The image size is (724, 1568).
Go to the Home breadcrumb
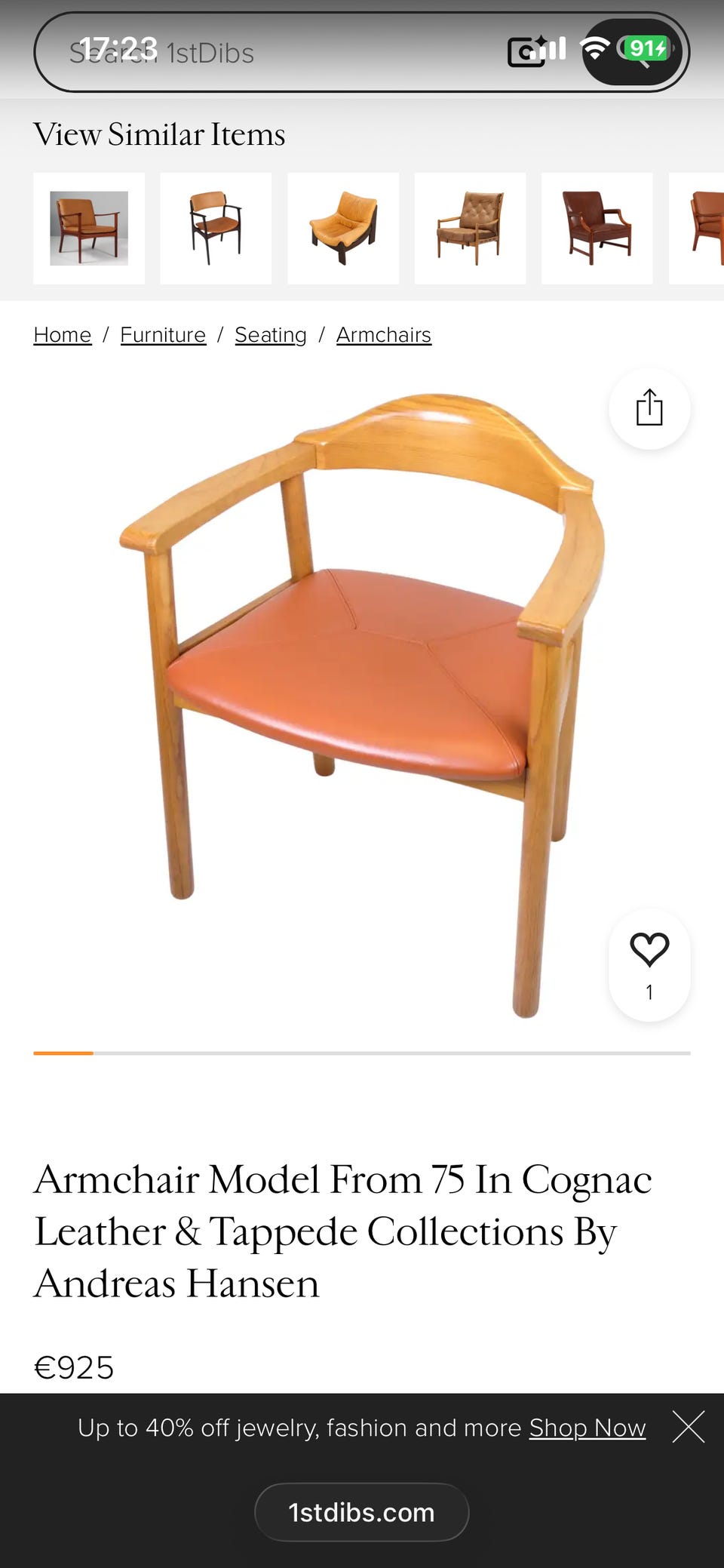[63, 334]
